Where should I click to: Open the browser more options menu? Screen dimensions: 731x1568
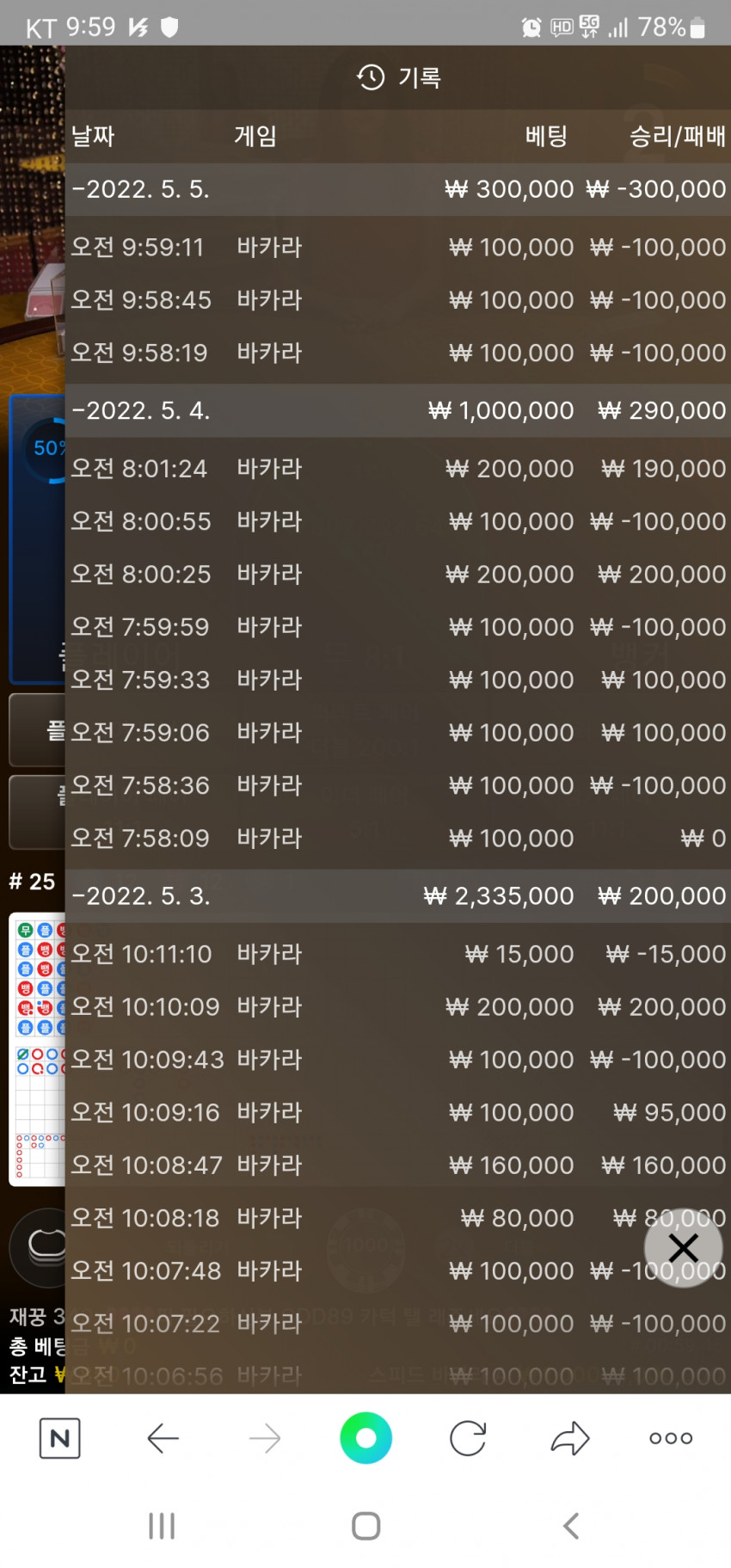point(671,1437)
